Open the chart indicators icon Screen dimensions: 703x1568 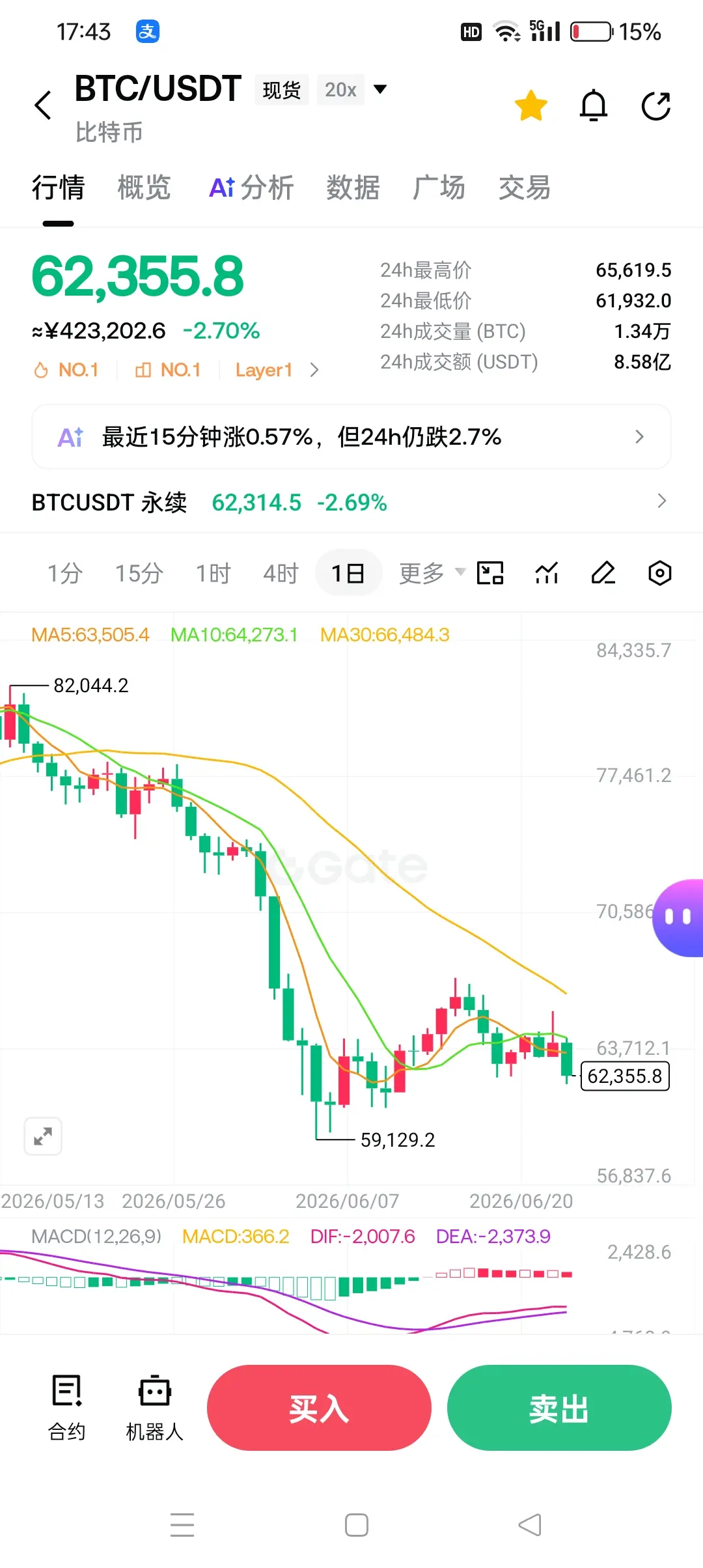pos(547,573)
